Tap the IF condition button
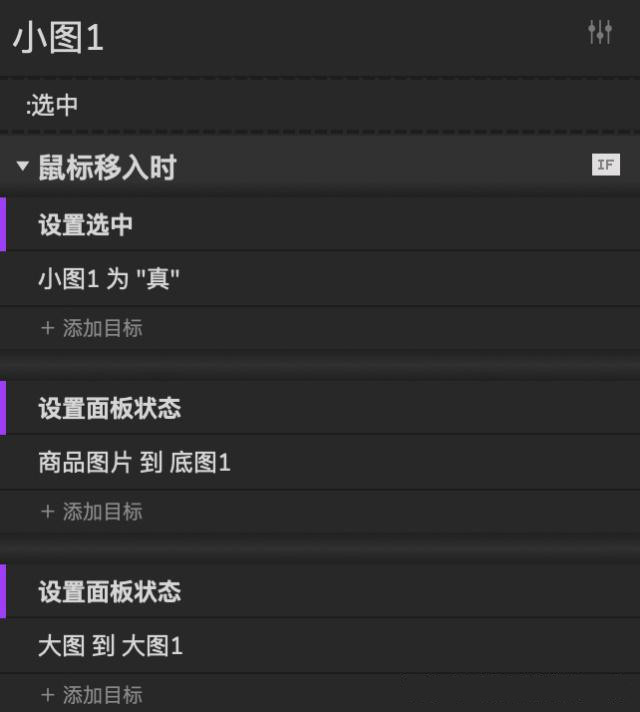640x712 pixels. (x=605, y=165)
